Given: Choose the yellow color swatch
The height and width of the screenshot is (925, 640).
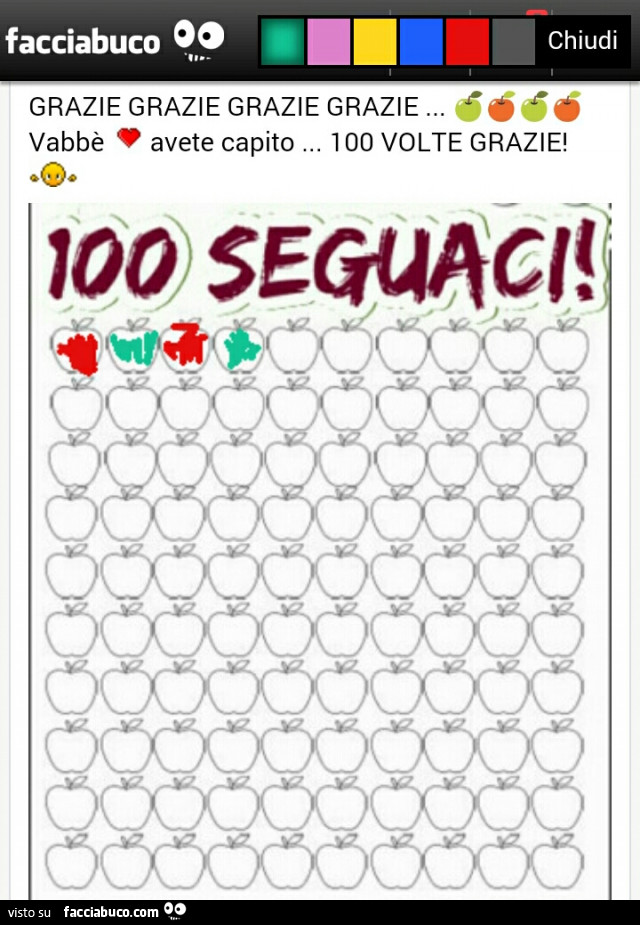Looking at the screenshot, I should coord(375,42).
